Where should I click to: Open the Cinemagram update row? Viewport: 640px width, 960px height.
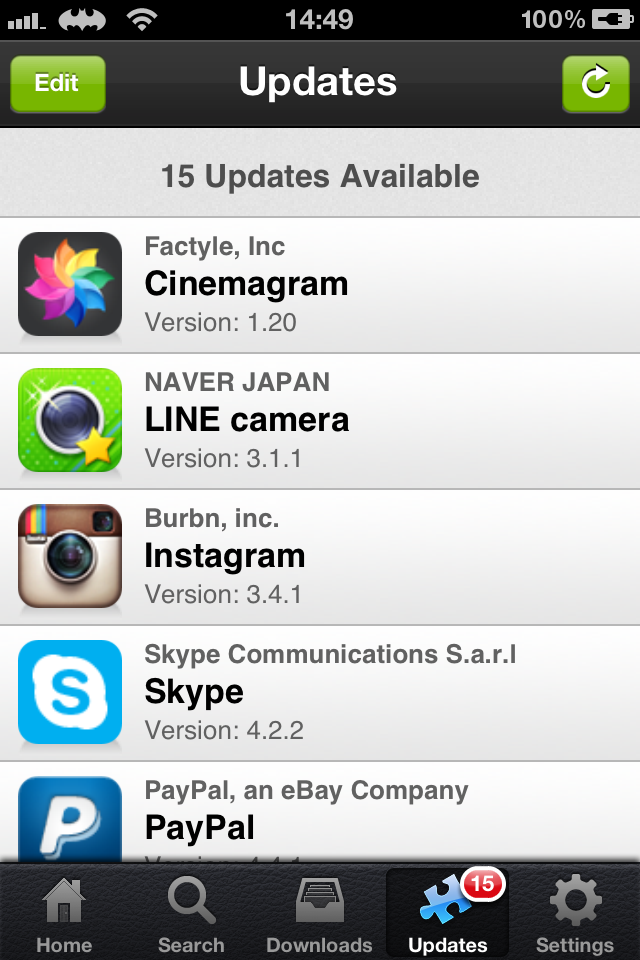320,285
